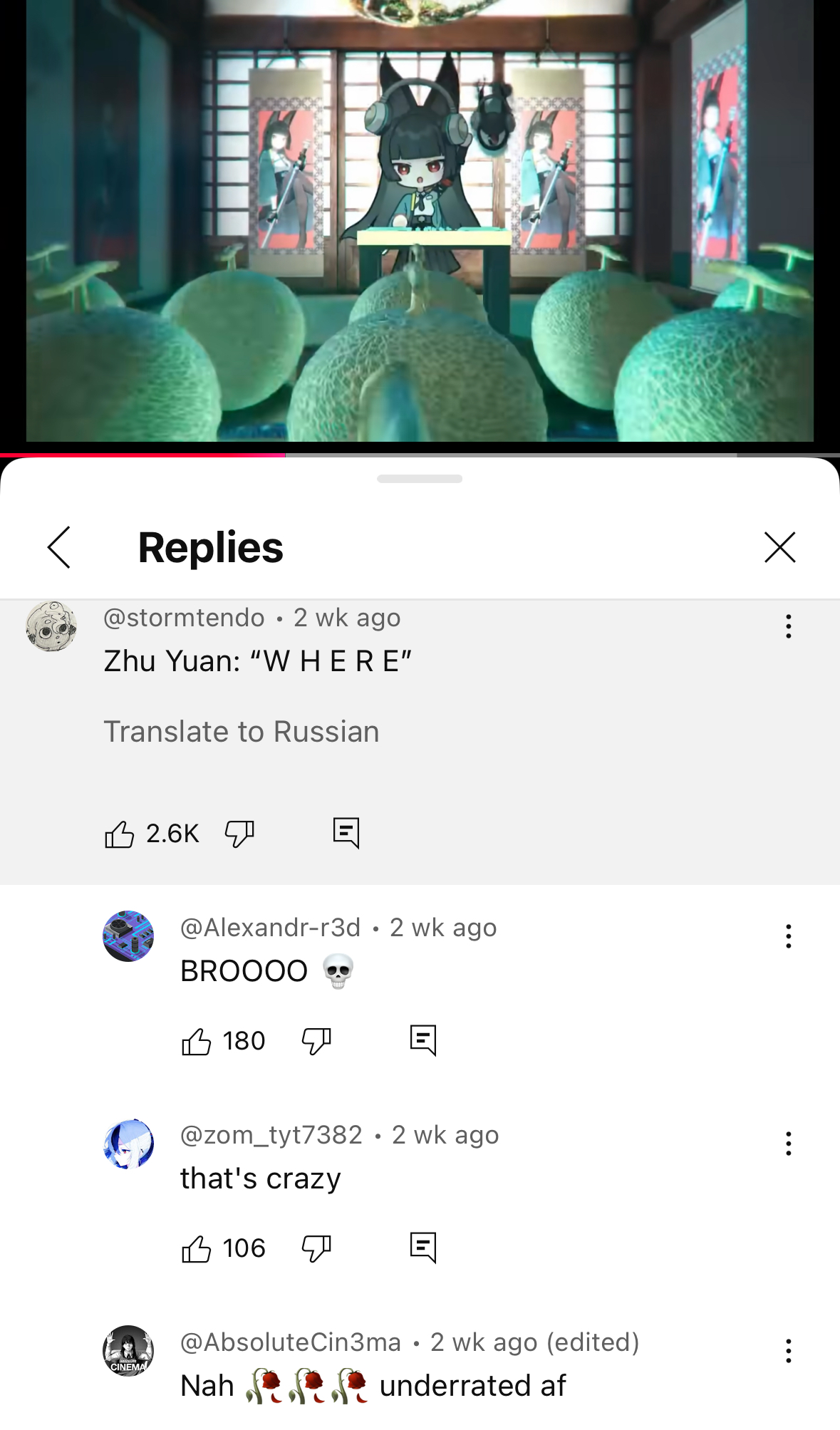
Task: Open options menu for AbsoluteCin3ma's reply
Action: [788, 1351]
